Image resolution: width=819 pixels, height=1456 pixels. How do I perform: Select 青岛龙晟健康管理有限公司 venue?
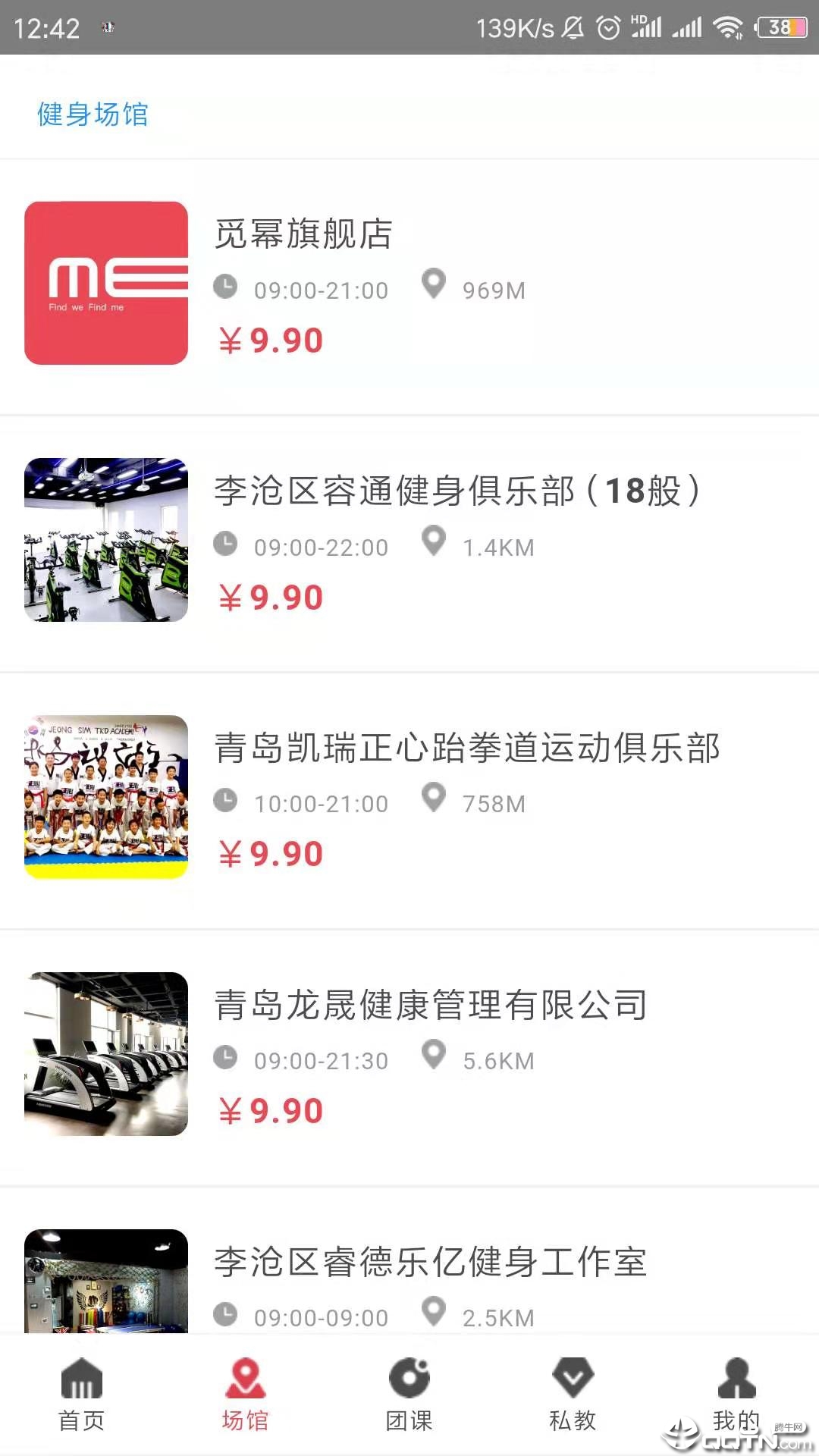pyautogui.click(x=429, y=1005)
